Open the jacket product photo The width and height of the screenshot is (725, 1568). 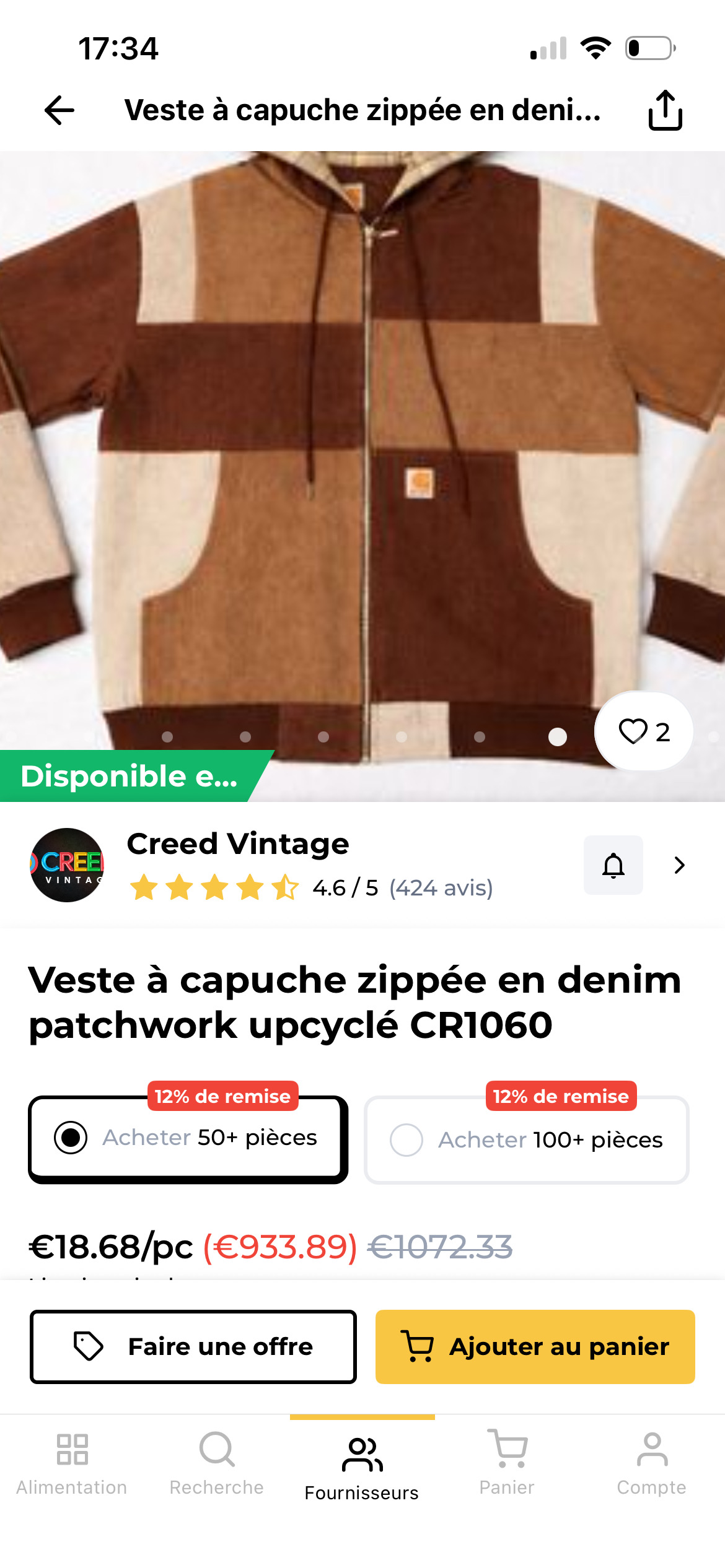point(362,433)
